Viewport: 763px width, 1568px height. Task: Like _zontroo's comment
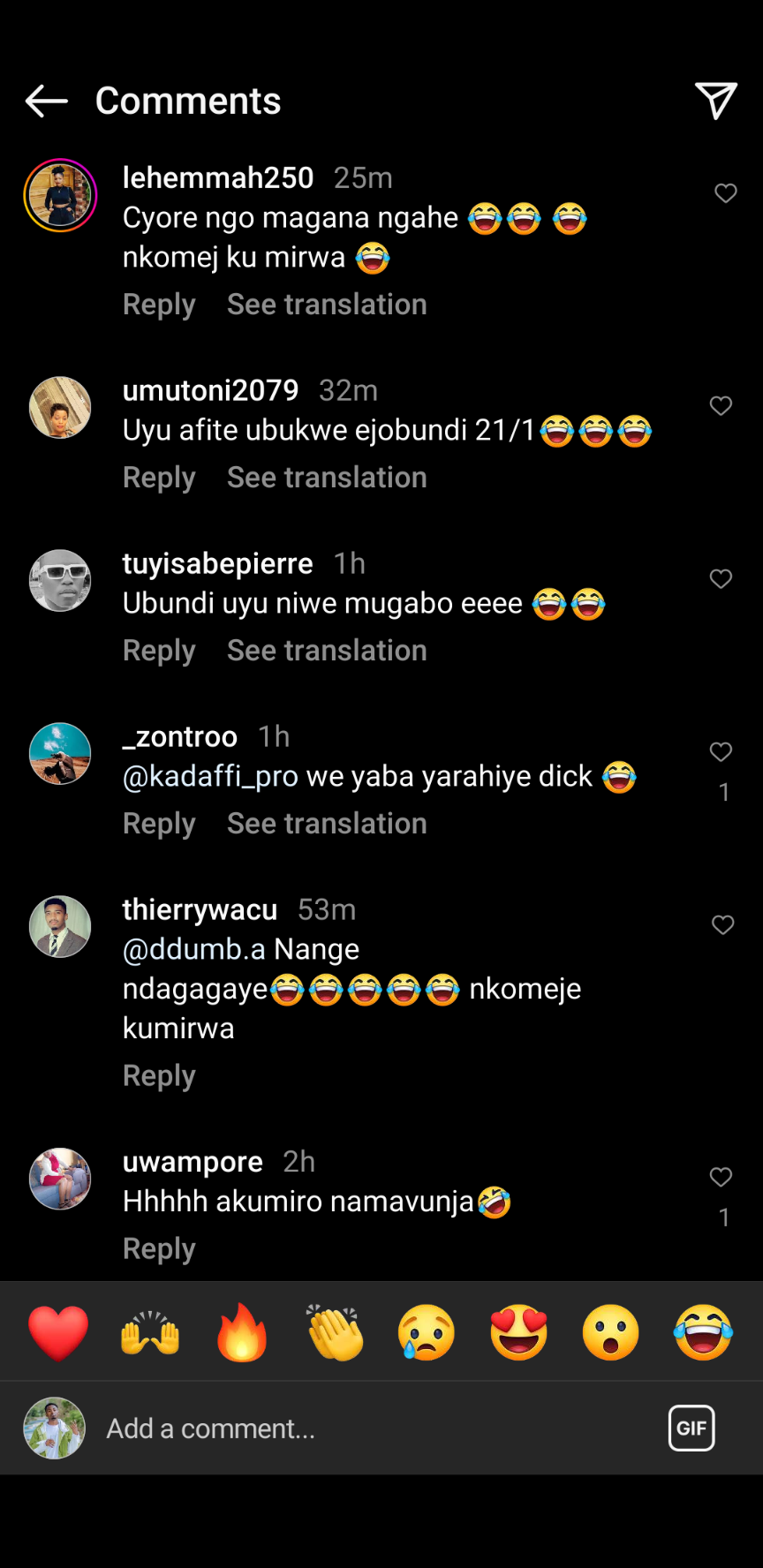tap(721, 751)
